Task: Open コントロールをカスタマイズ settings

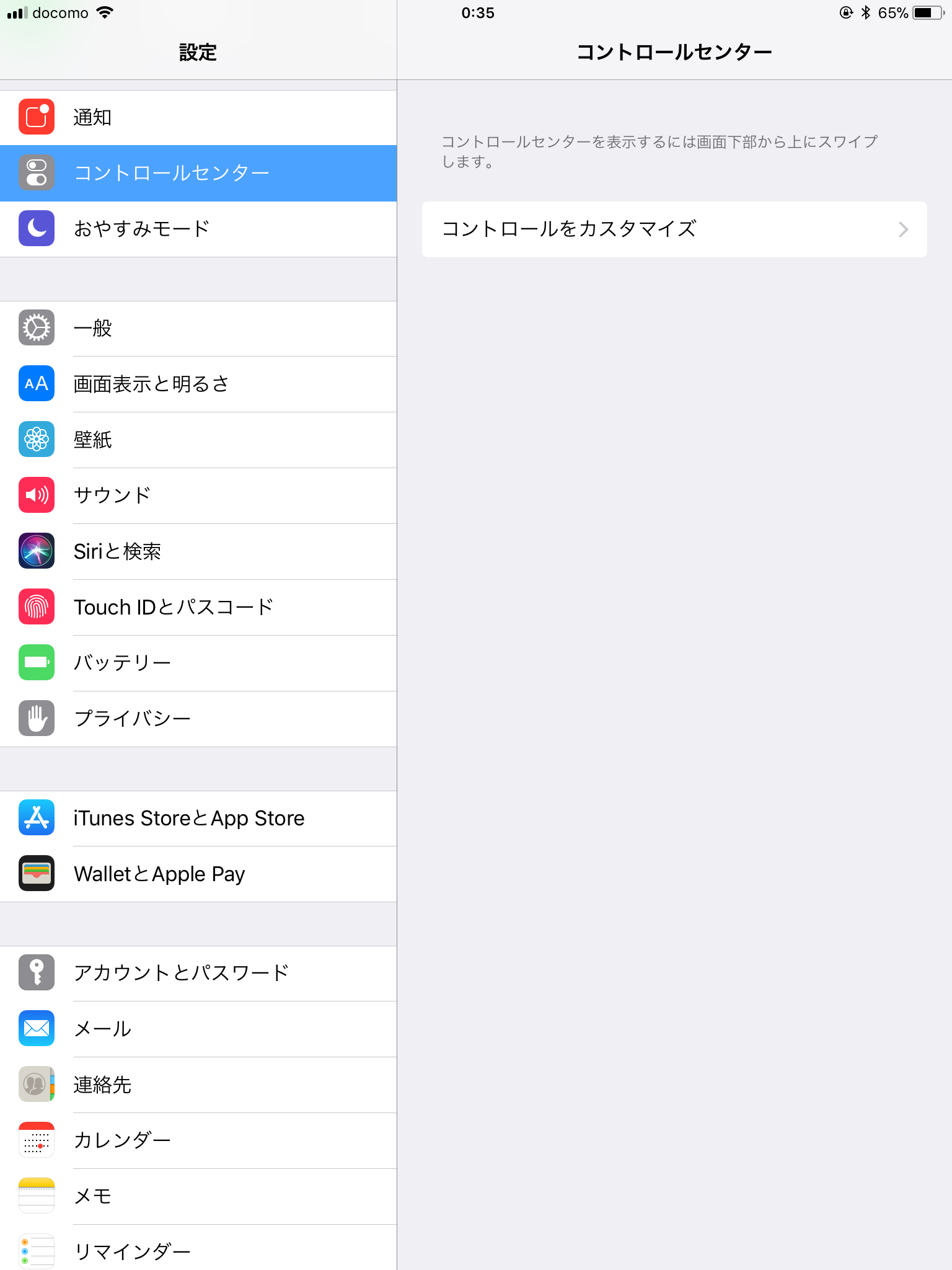Action: tap(674, 229)
